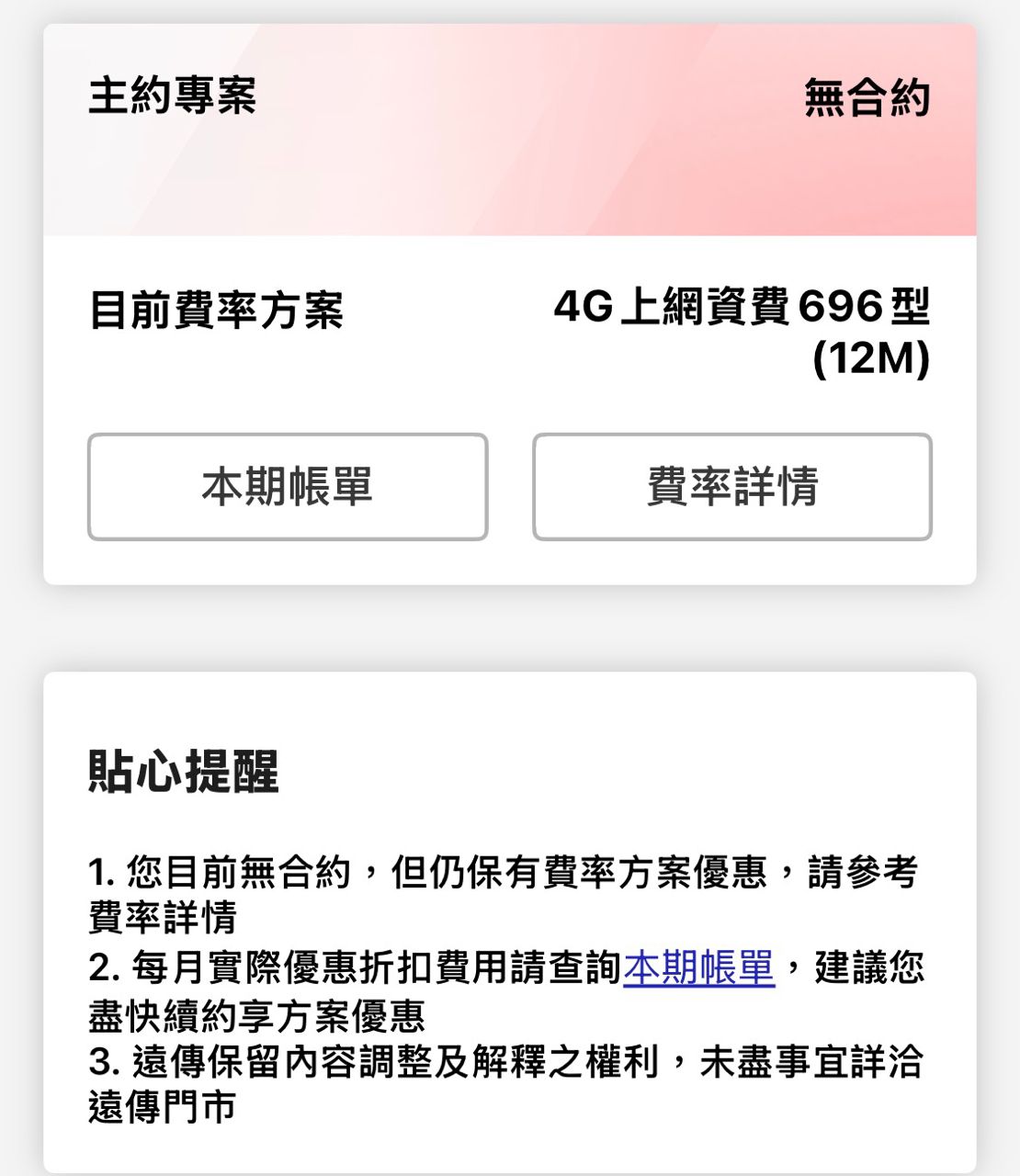1020x1176 pixels.
Task: Follow the underlined 本期帳單 link in the reminders
Action: (x=698, y=968)
